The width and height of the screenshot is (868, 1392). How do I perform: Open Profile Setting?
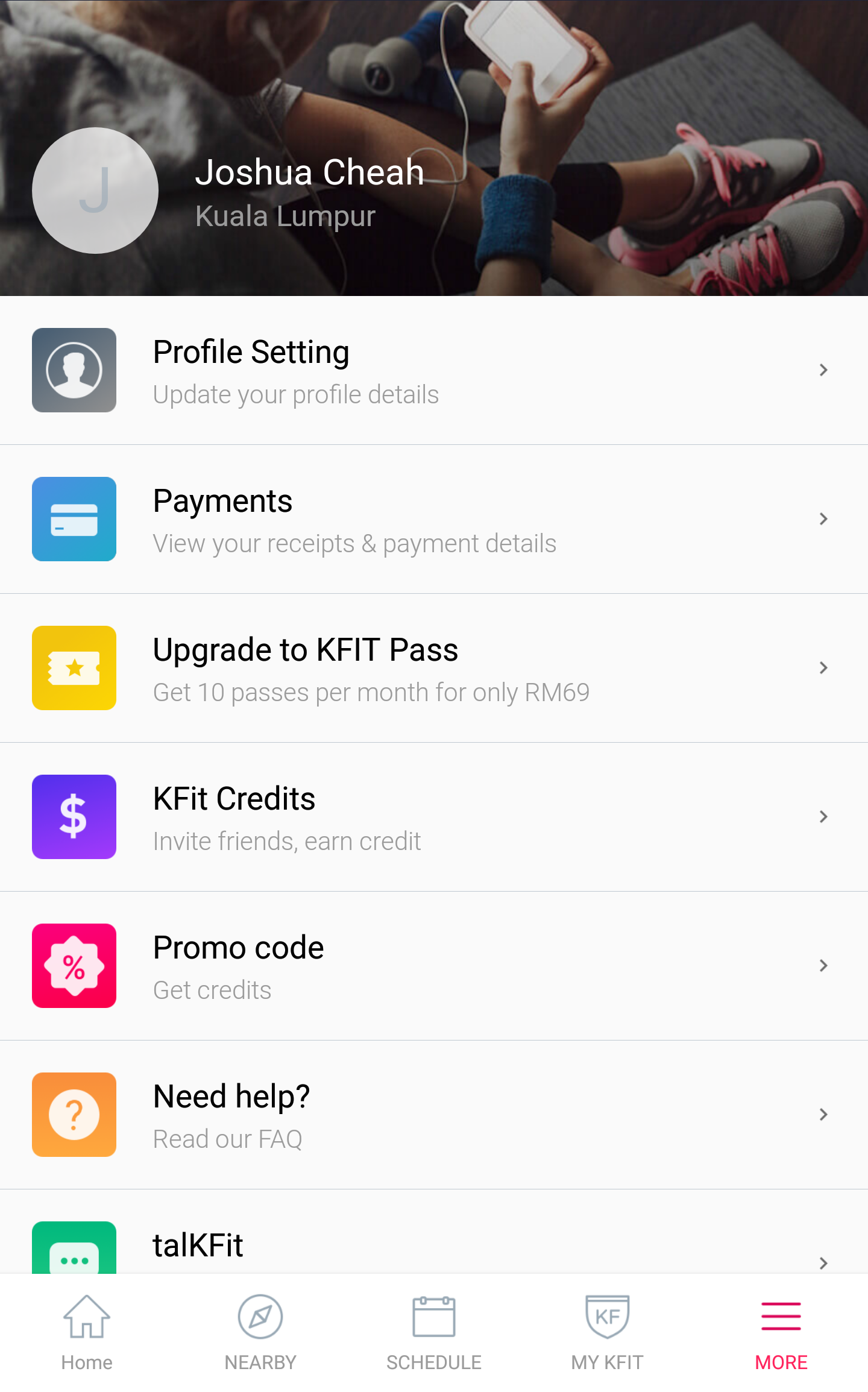[x=434, y=370]
